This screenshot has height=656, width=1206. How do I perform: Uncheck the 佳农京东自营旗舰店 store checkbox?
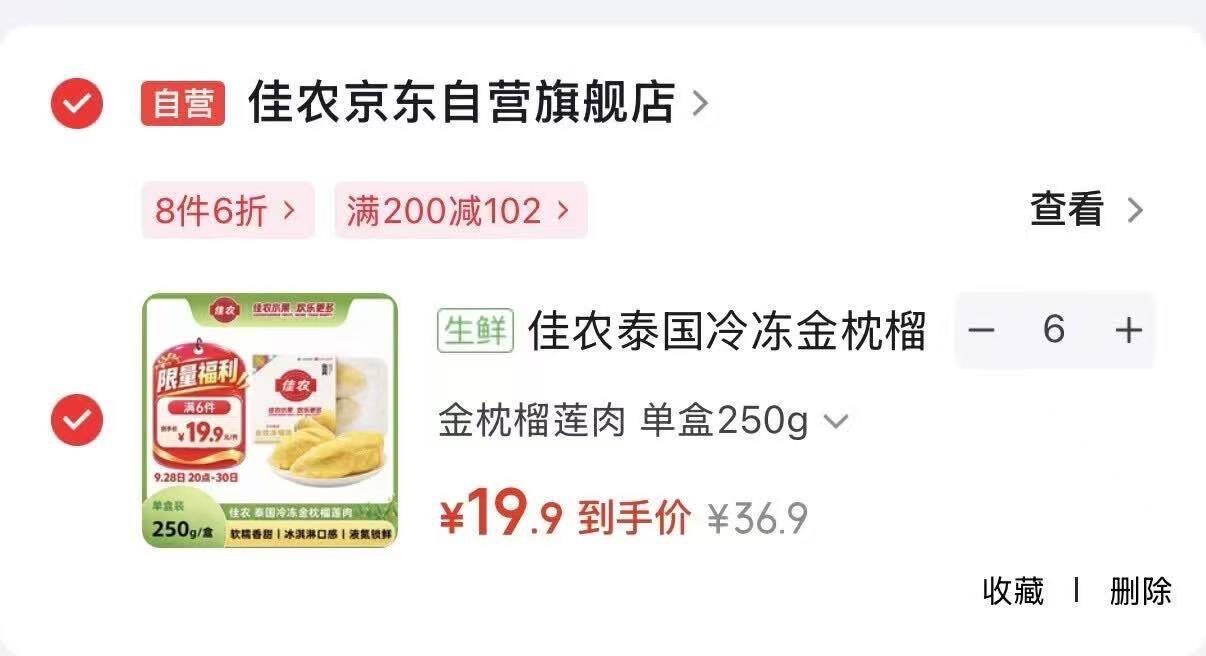click(x=77, y=103)
